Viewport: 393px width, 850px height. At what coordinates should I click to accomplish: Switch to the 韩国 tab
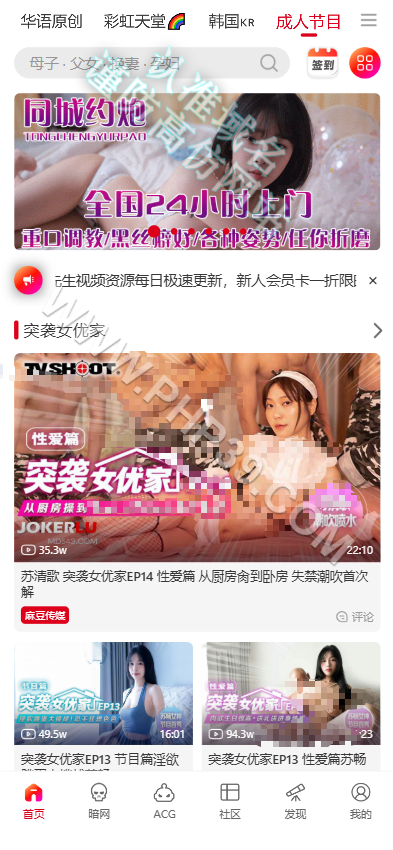(x=231, y=22)
